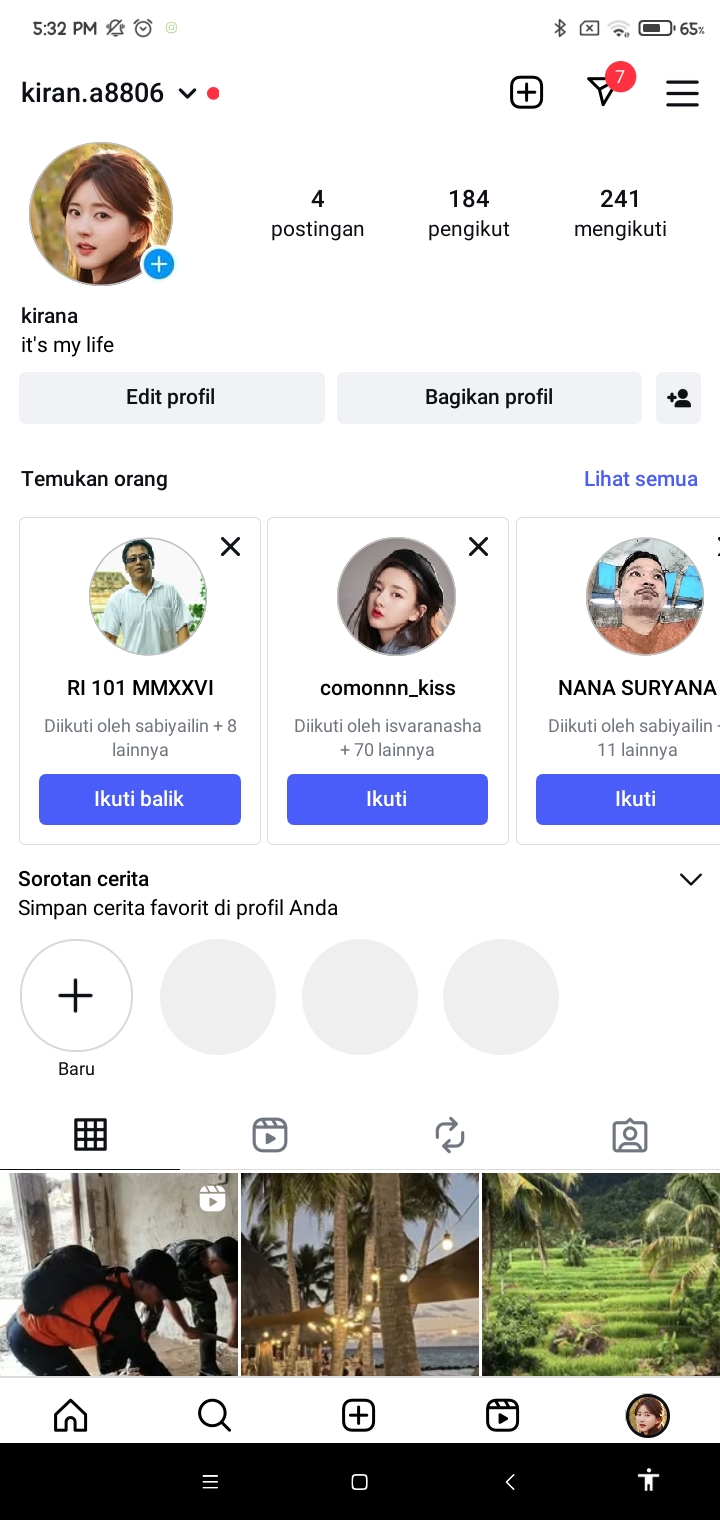The height and width of the screenshot is (1520, 720).
Task: Open the rice terrace photo post
Action: (x=601, y=1273)
